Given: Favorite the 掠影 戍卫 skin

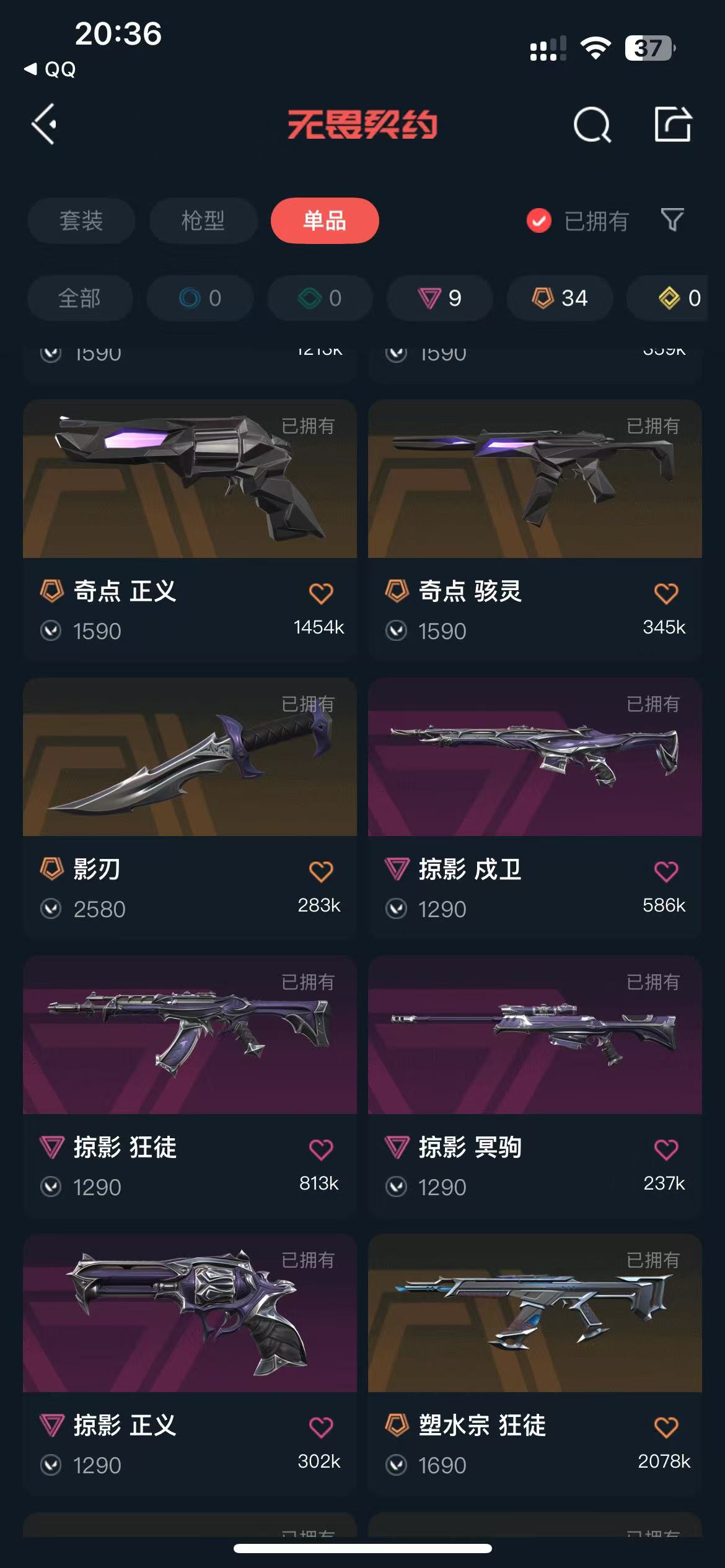Looking at the screenshot, I should pyautogui.click(x=666, y=871).
